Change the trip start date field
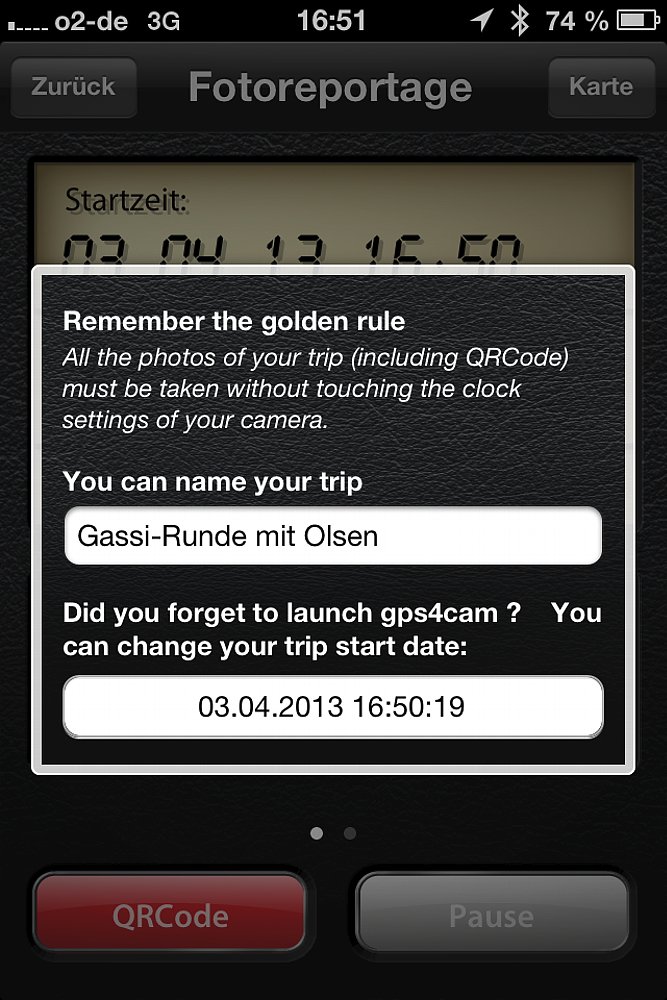Screen dimensions: 667x1000 pyautogui.click(x=332, y=707)
